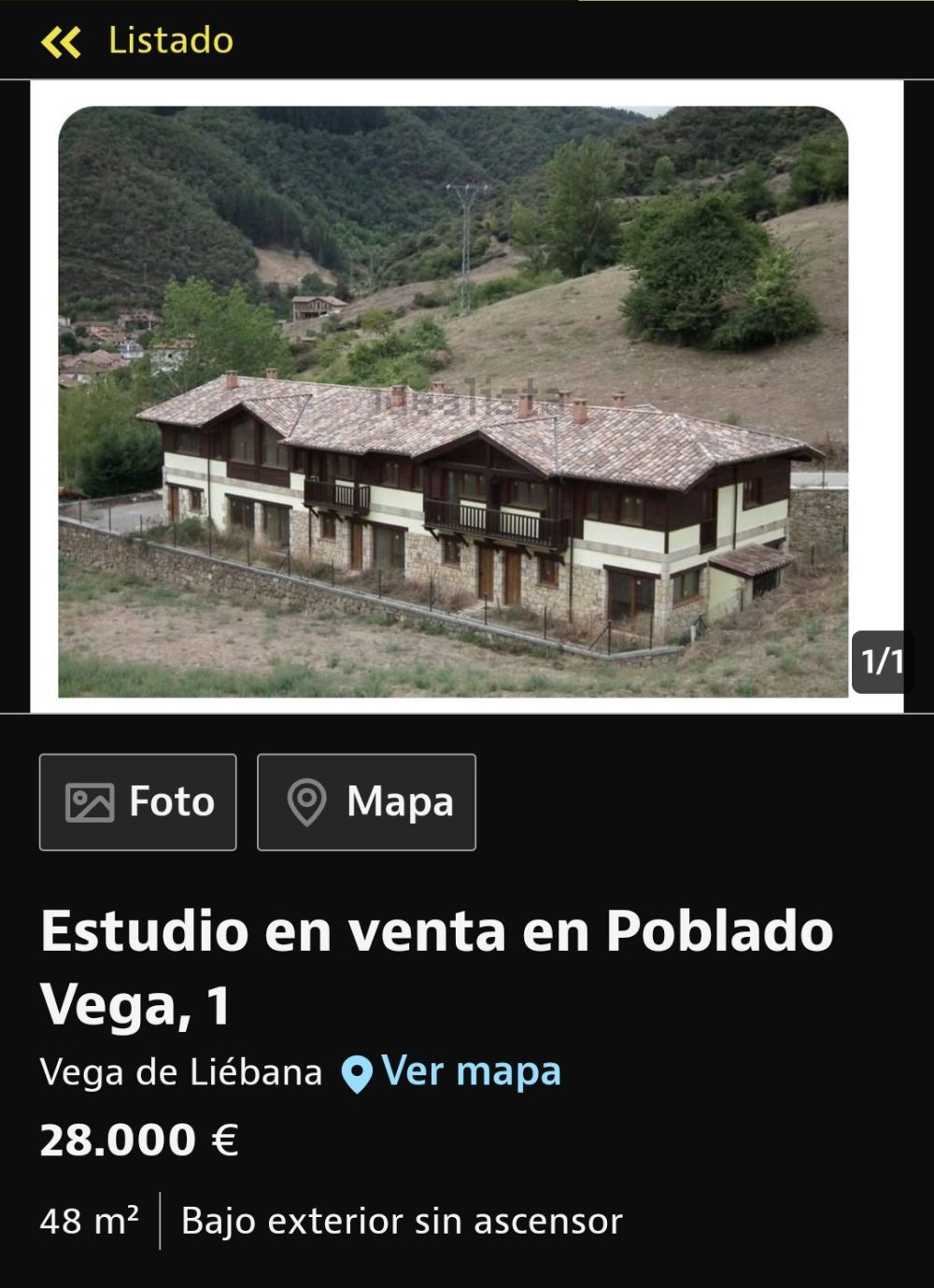
Task: Click the map pin icon in the Mapa button
Action: [308, 801]
